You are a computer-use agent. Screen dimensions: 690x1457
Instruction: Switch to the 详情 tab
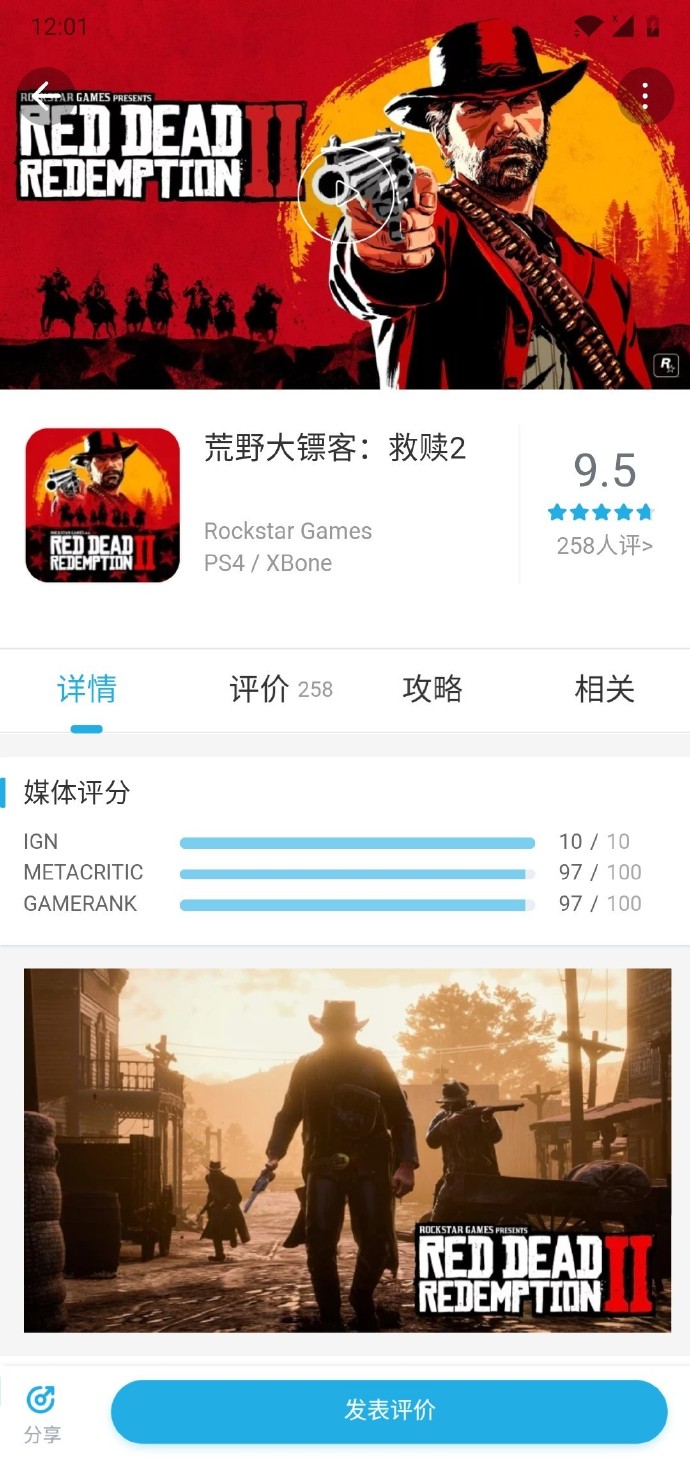(x=87, y=689)
